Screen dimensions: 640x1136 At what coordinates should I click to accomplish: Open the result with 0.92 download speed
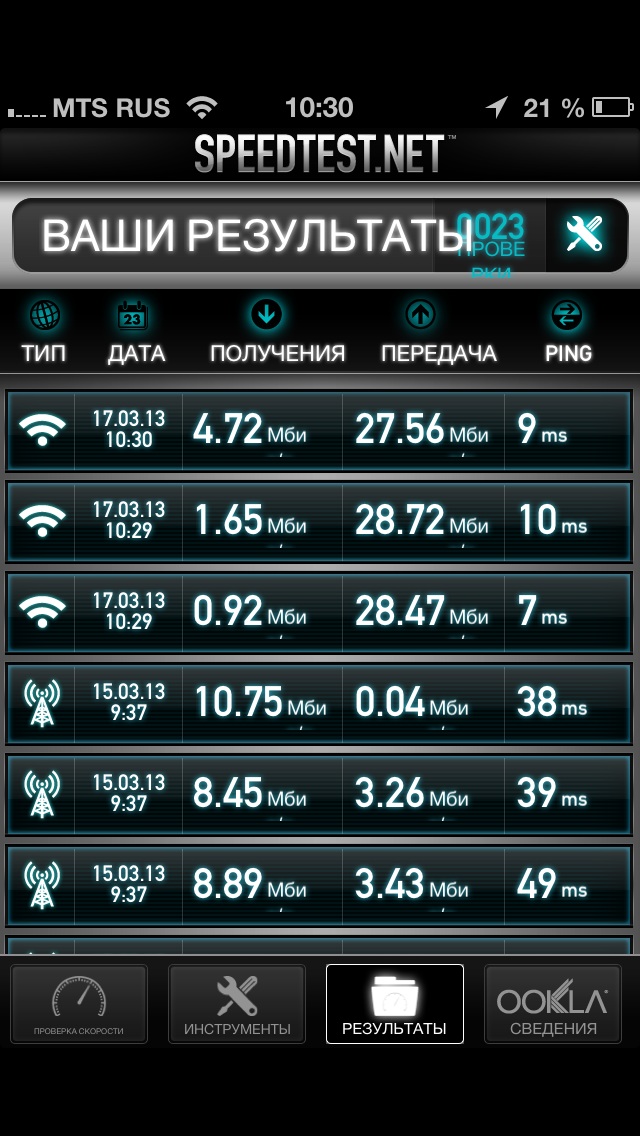click(x=319, y=613)
